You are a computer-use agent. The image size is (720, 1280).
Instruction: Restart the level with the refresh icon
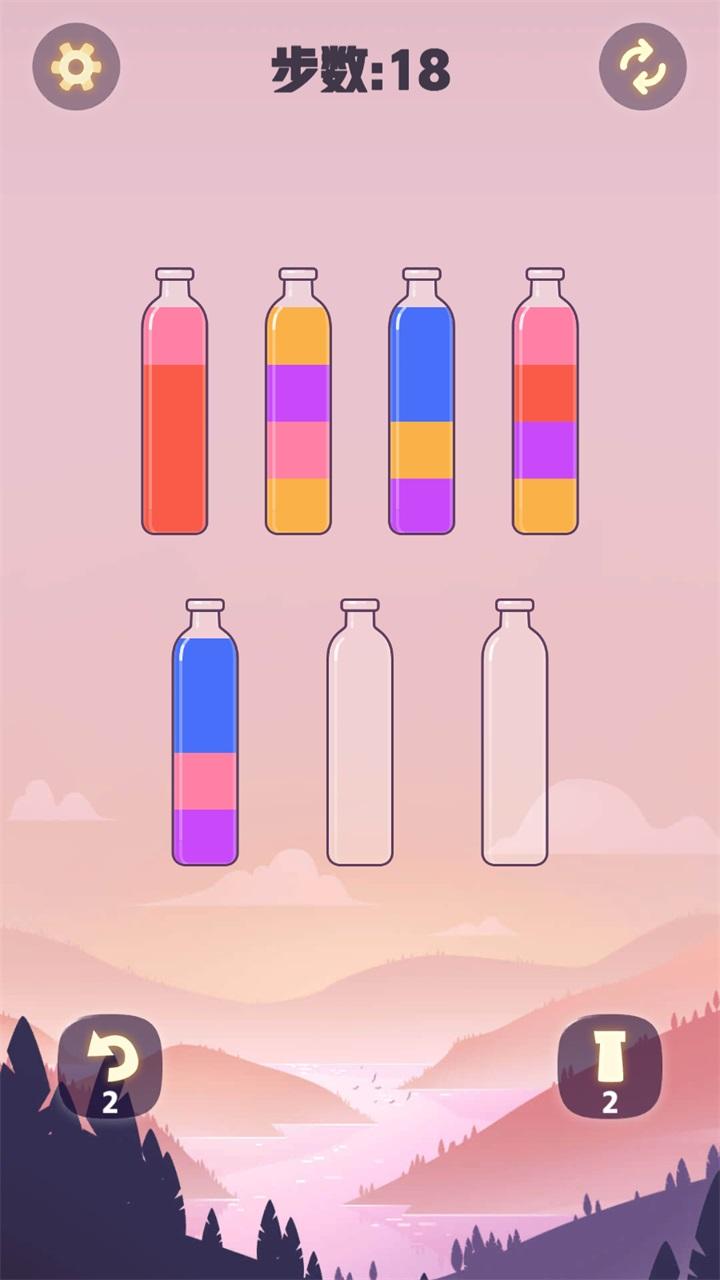coord(643,67)
